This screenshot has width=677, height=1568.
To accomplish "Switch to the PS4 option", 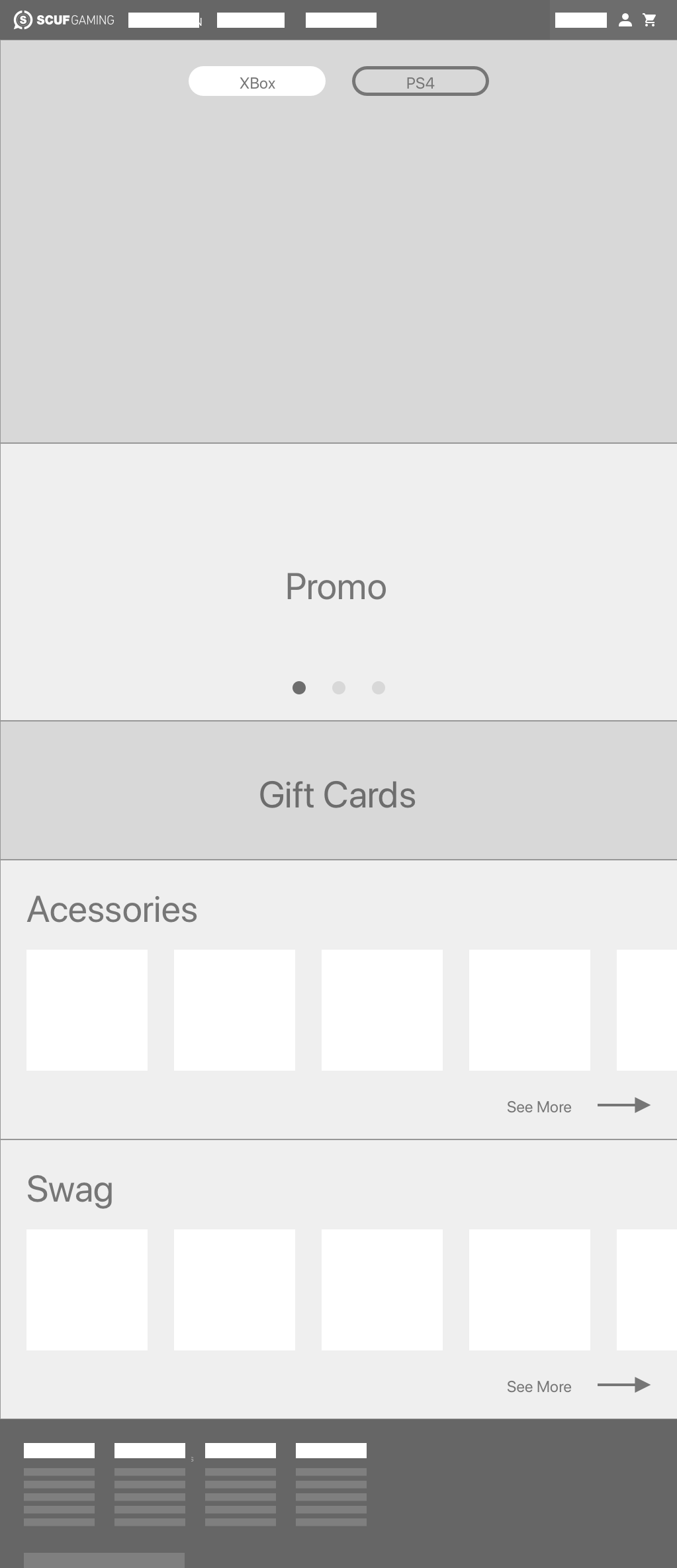I will coord(420,81).
